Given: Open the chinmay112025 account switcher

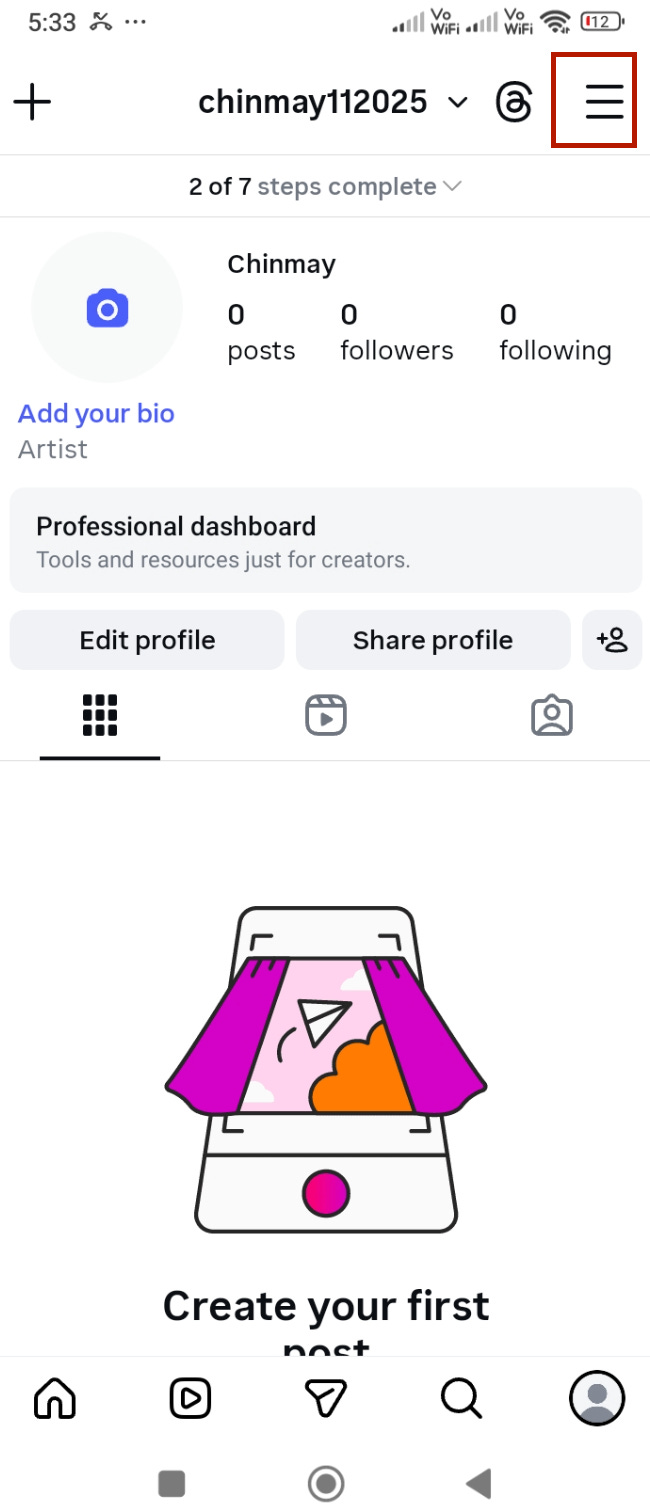Looking at the screenshot, I should point(332,102).
